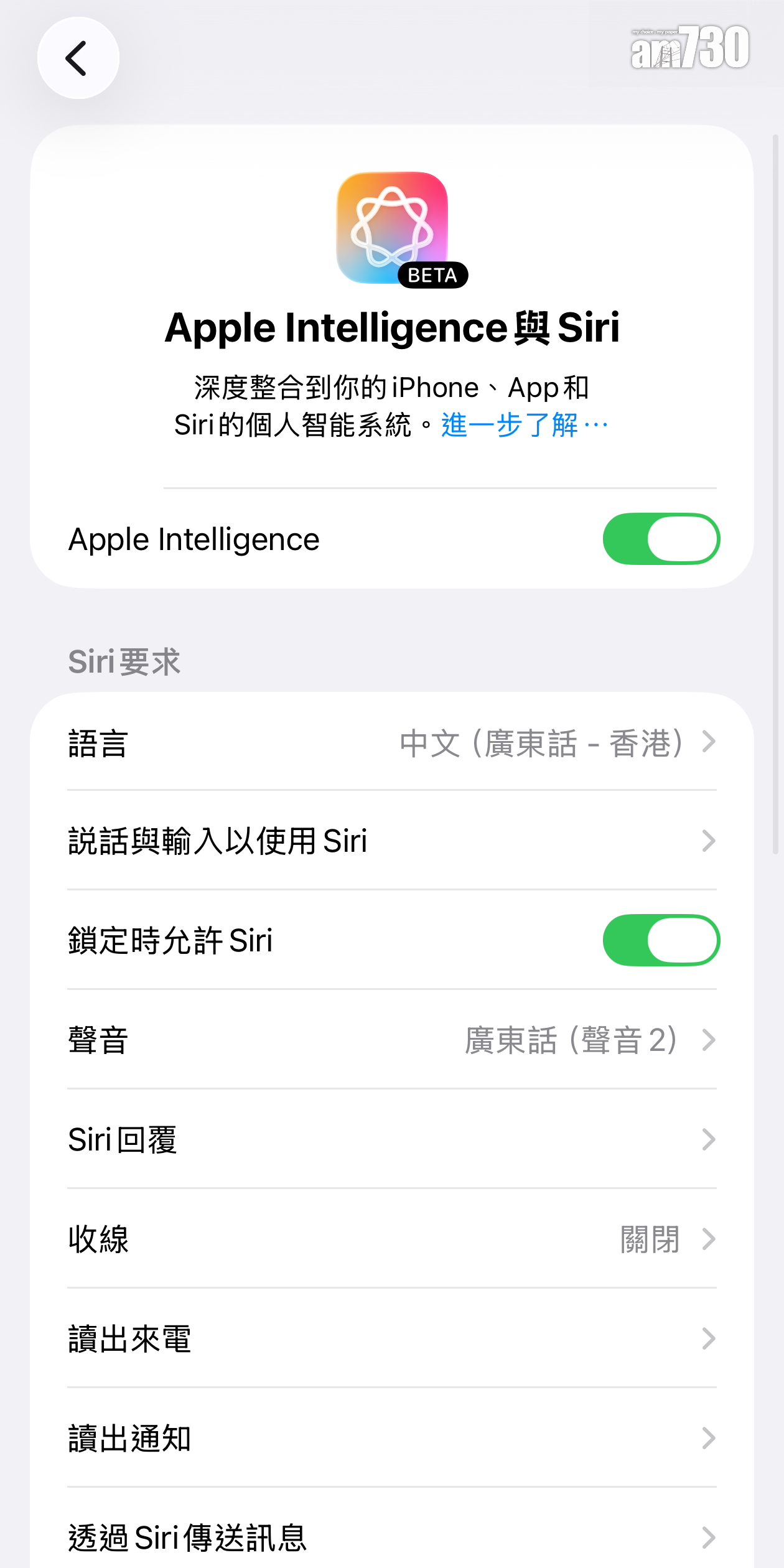Go back with the arrow button
This screenshot has height=1568, width=784.
pyautogui.click(x=78, y=58)
